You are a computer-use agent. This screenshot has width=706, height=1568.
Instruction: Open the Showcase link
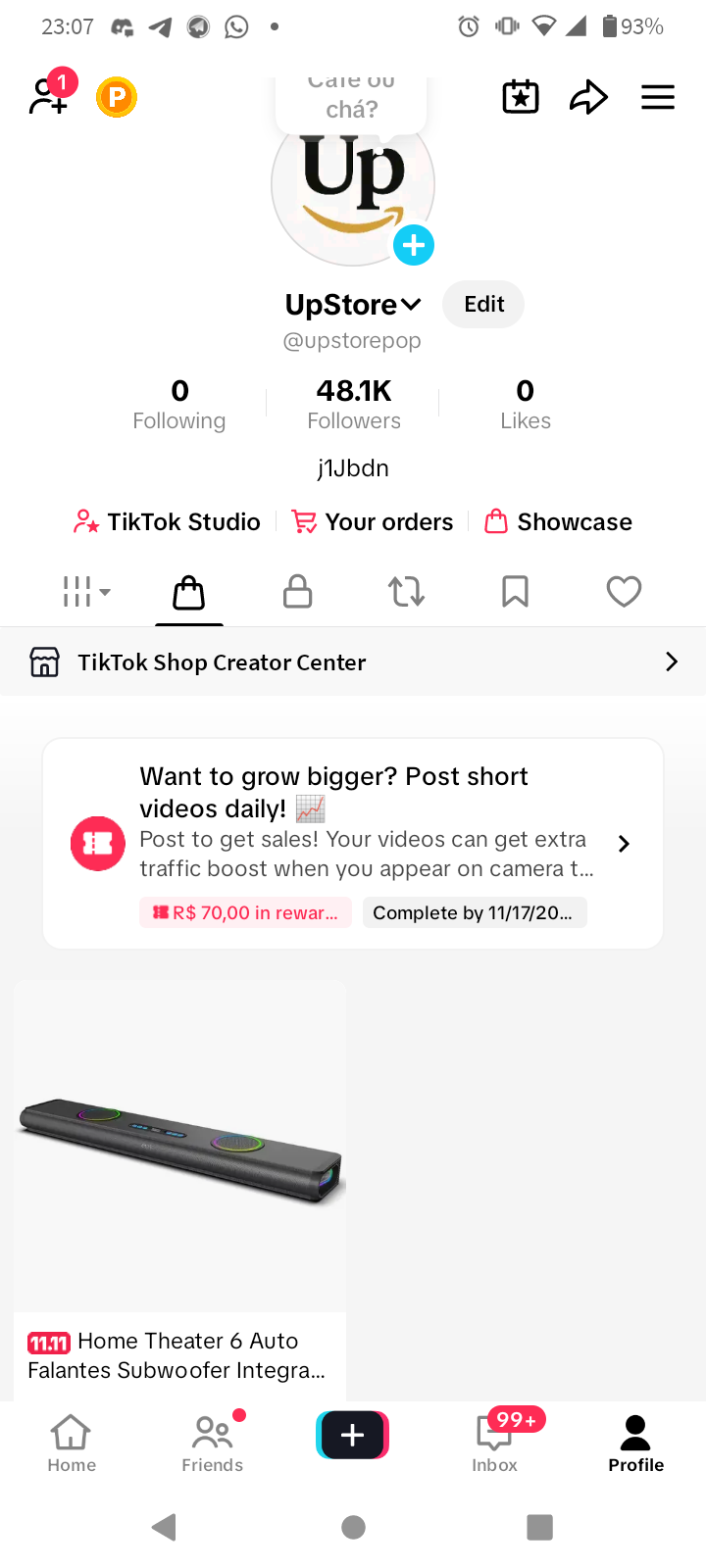(559, 521)
